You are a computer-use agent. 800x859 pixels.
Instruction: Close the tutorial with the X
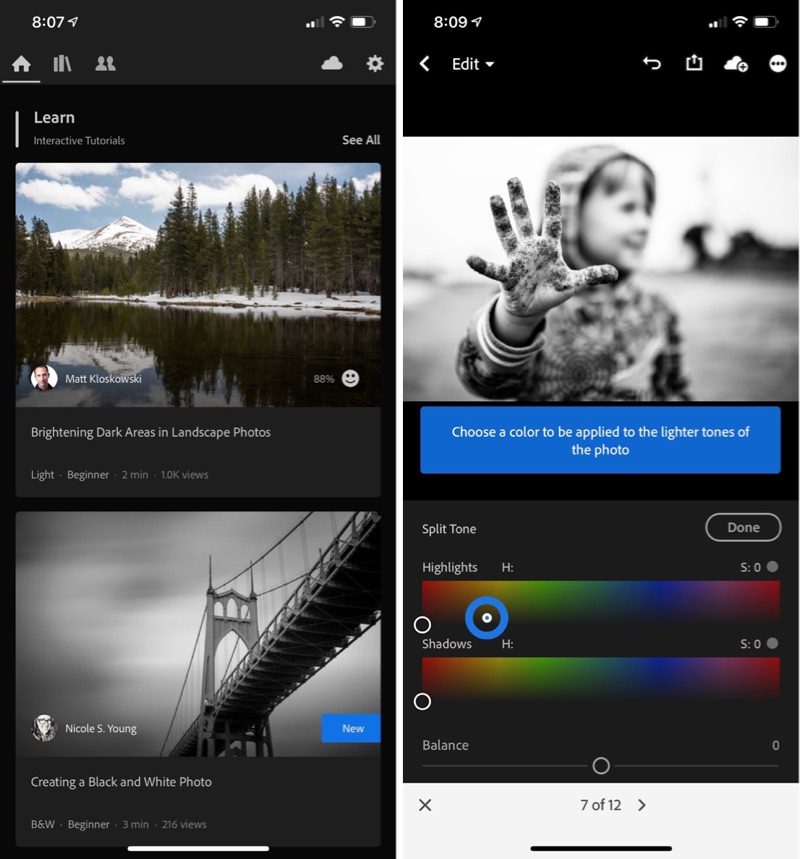(x=425, y=805)
